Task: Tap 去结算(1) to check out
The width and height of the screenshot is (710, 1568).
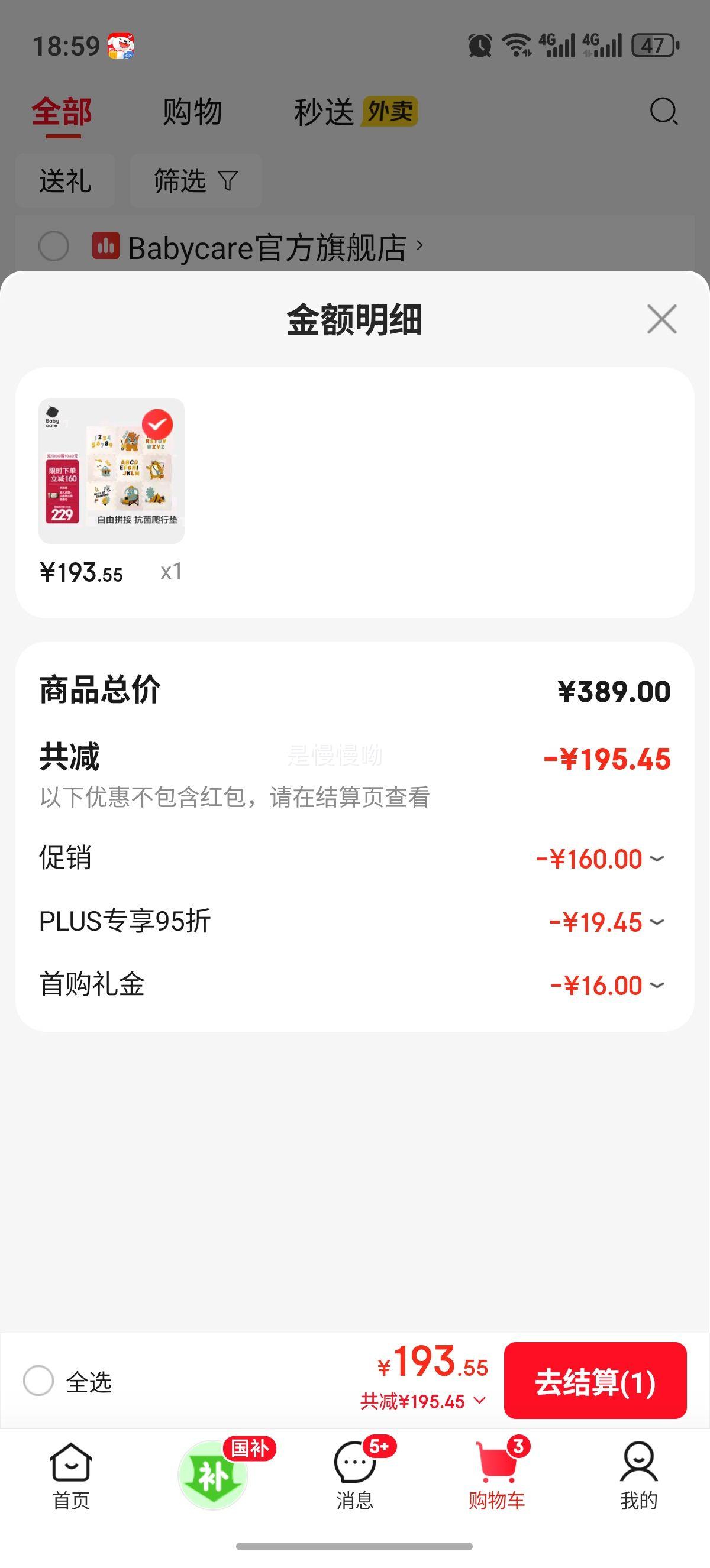Action: pos(595,1381)
